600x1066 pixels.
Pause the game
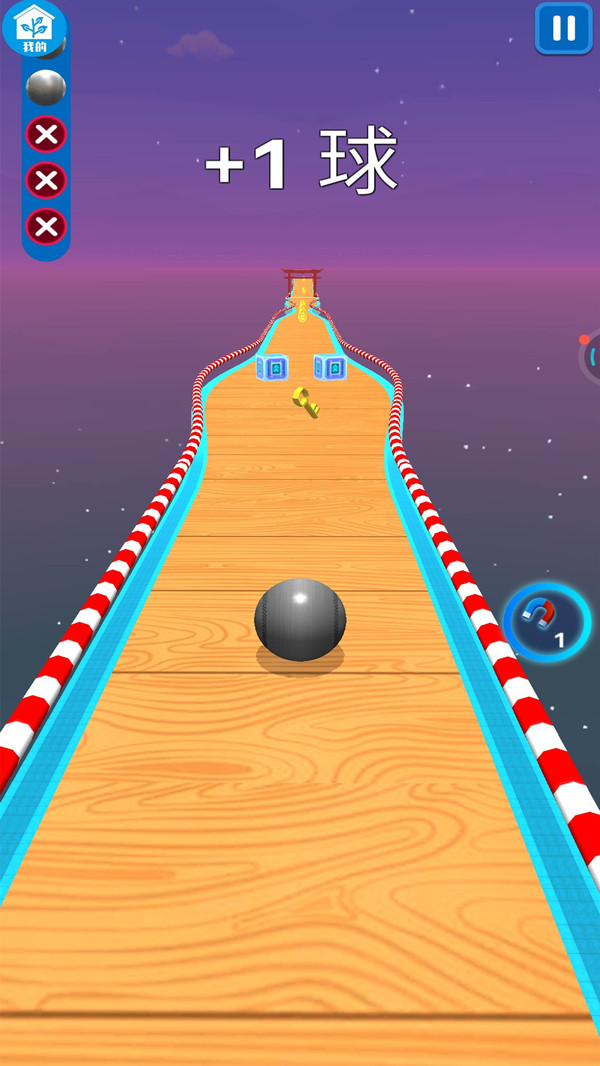tap(563, 28)
